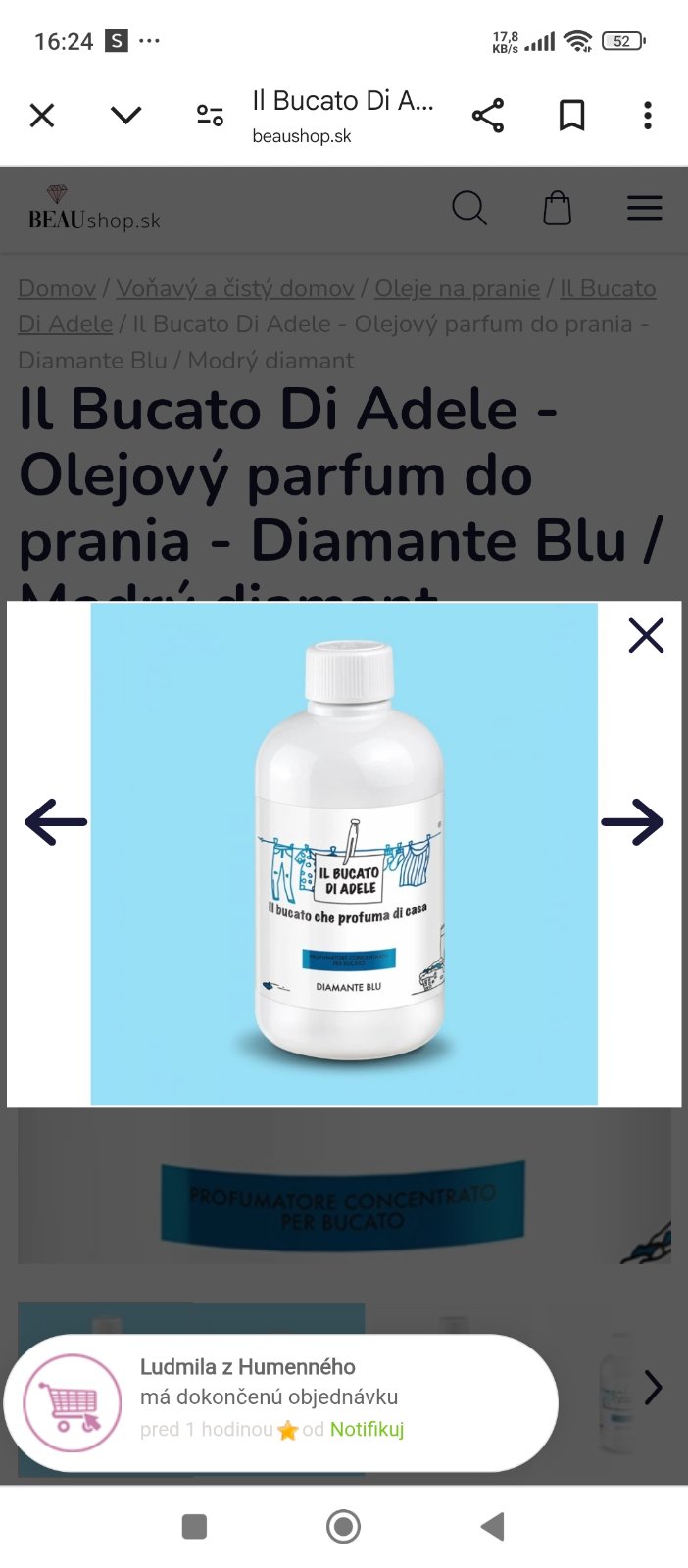Minimize the browser tab with down chevron
The width and height of the screenshot is (688, 1568).
click(126, 116)
